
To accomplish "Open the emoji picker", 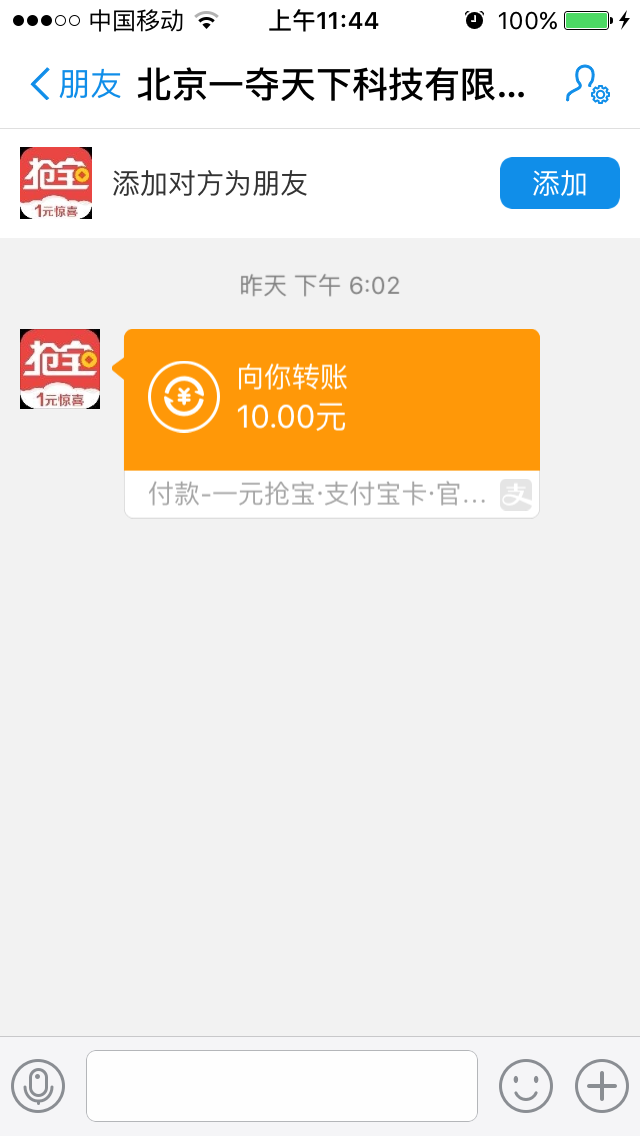I will [525, 1086].
